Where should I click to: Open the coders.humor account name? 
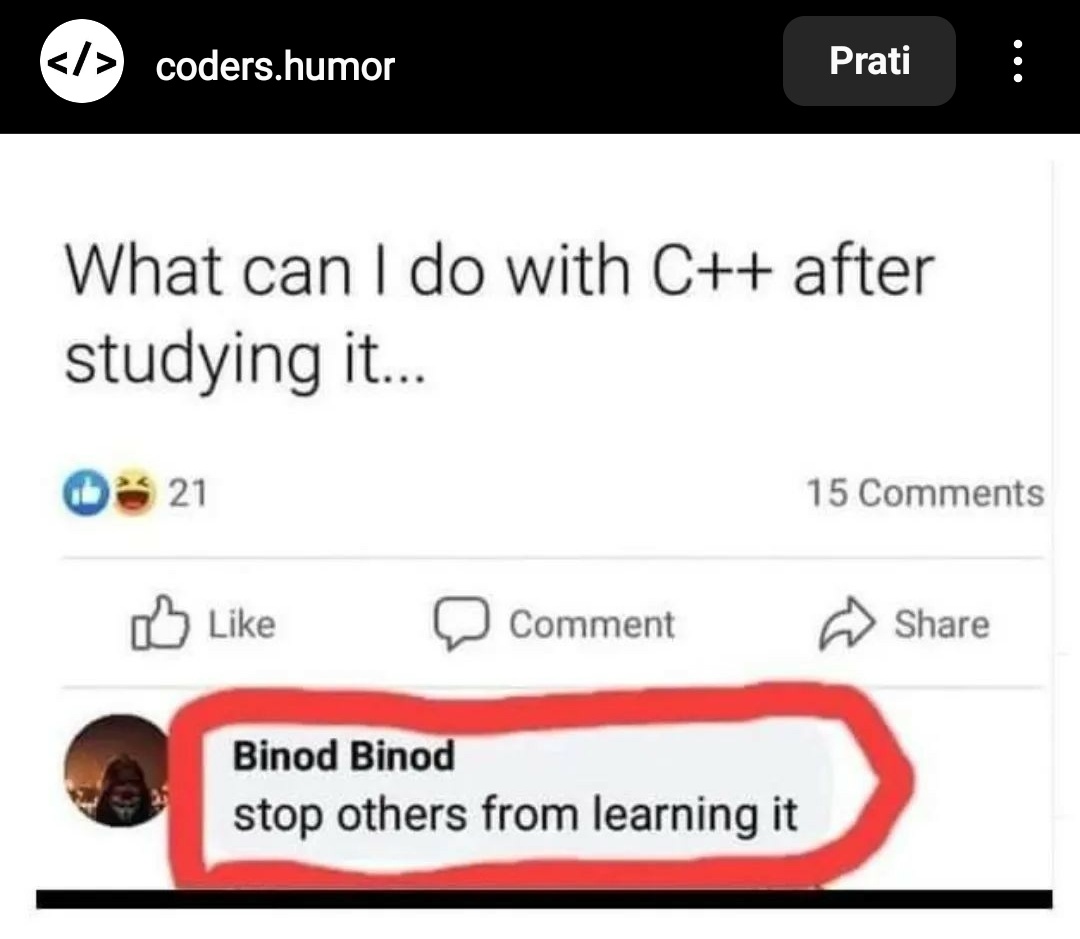point(275,66)
